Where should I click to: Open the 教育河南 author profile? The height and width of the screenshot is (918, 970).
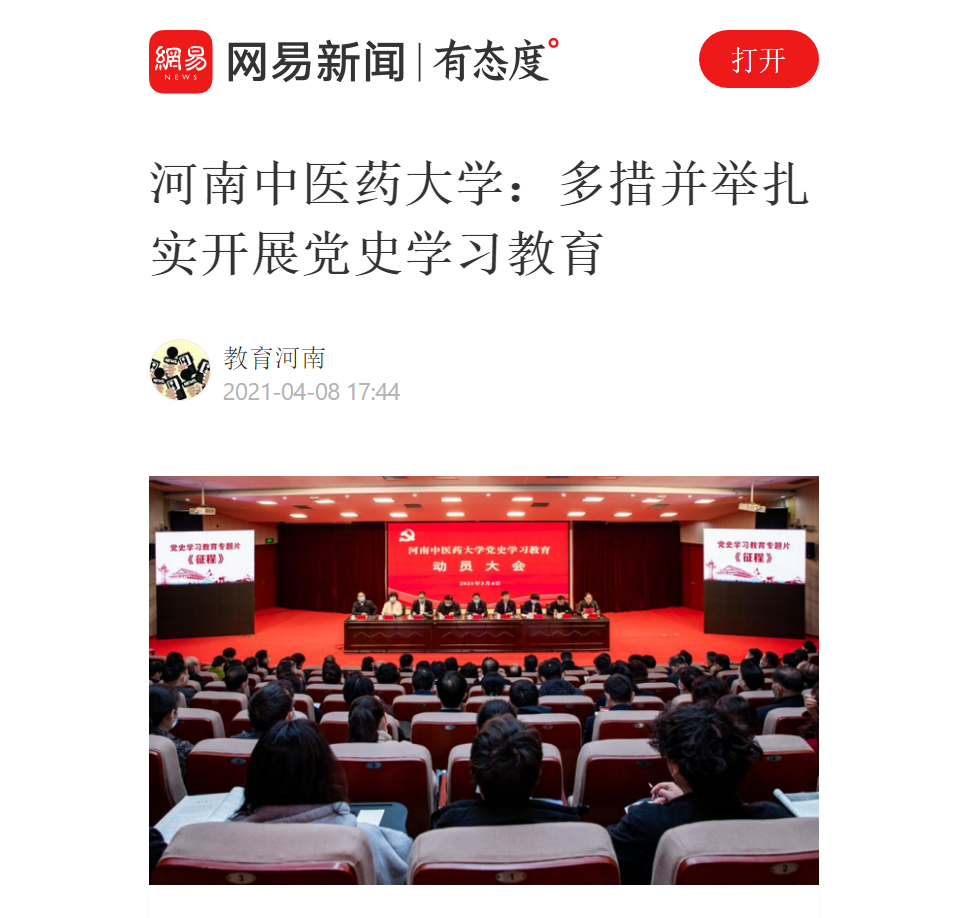[x=274, y=358]
